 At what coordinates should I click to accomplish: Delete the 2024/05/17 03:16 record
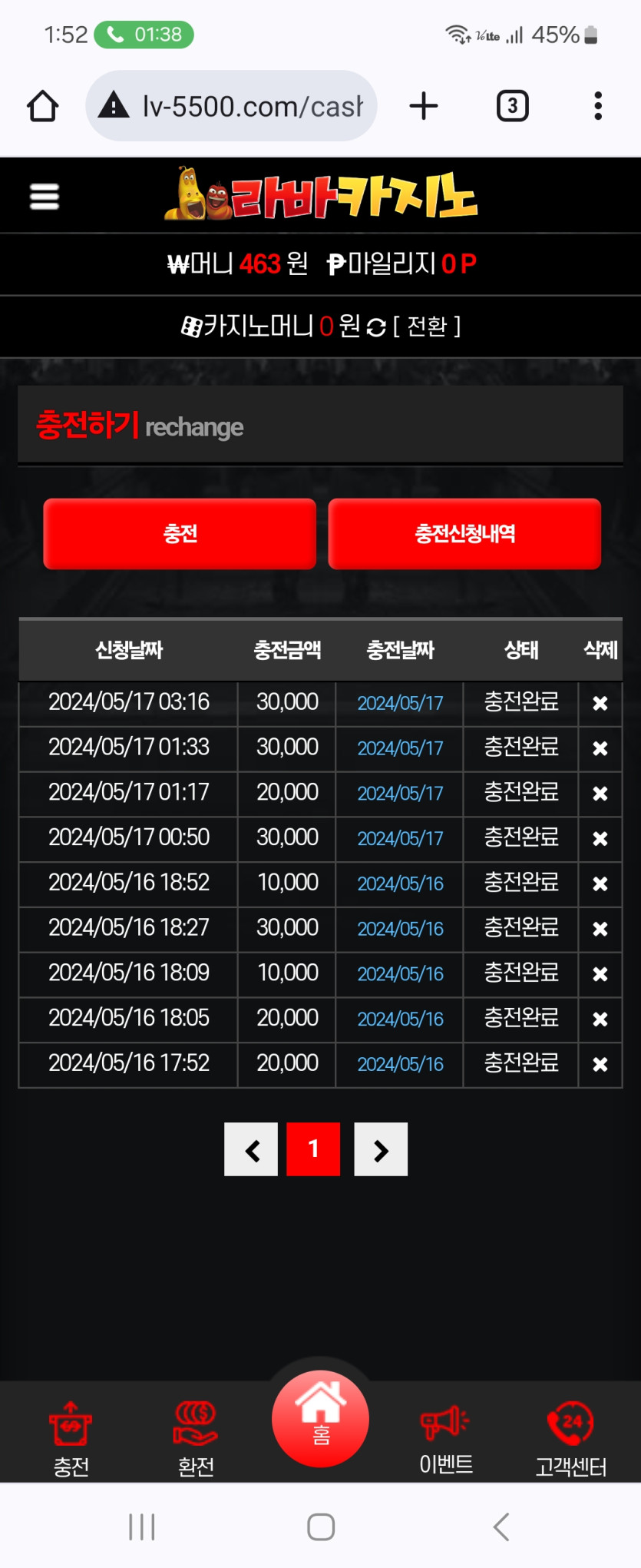click(600, 704)
